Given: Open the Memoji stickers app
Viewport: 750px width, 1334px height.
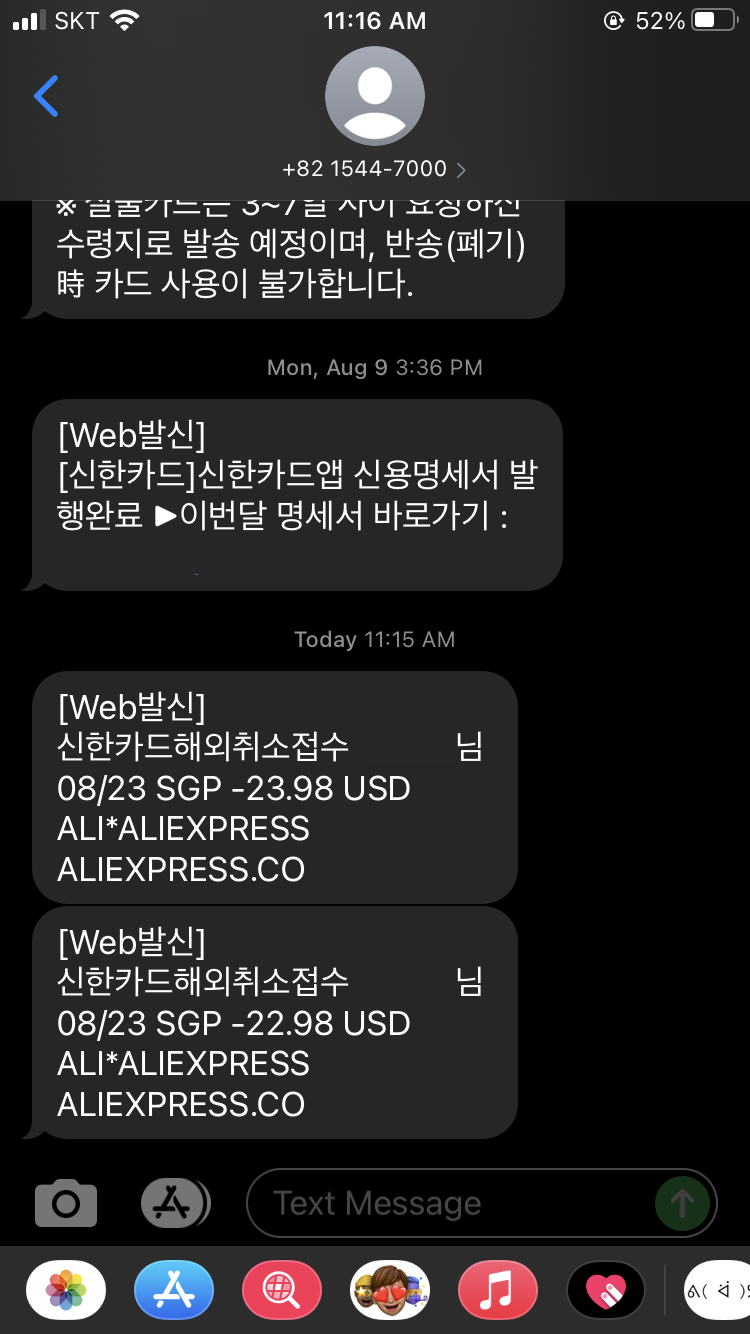Looking at the screenshot, I should tap(390, 1290).
